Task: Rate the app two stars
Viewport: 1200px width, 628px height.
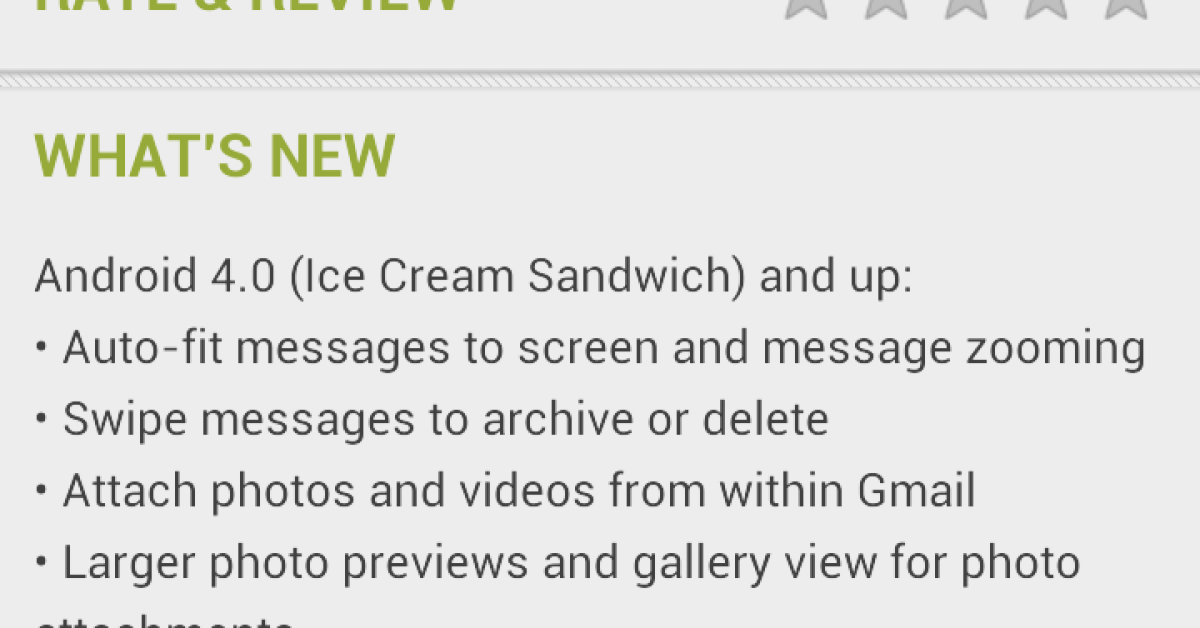Action: click(886, 8)
